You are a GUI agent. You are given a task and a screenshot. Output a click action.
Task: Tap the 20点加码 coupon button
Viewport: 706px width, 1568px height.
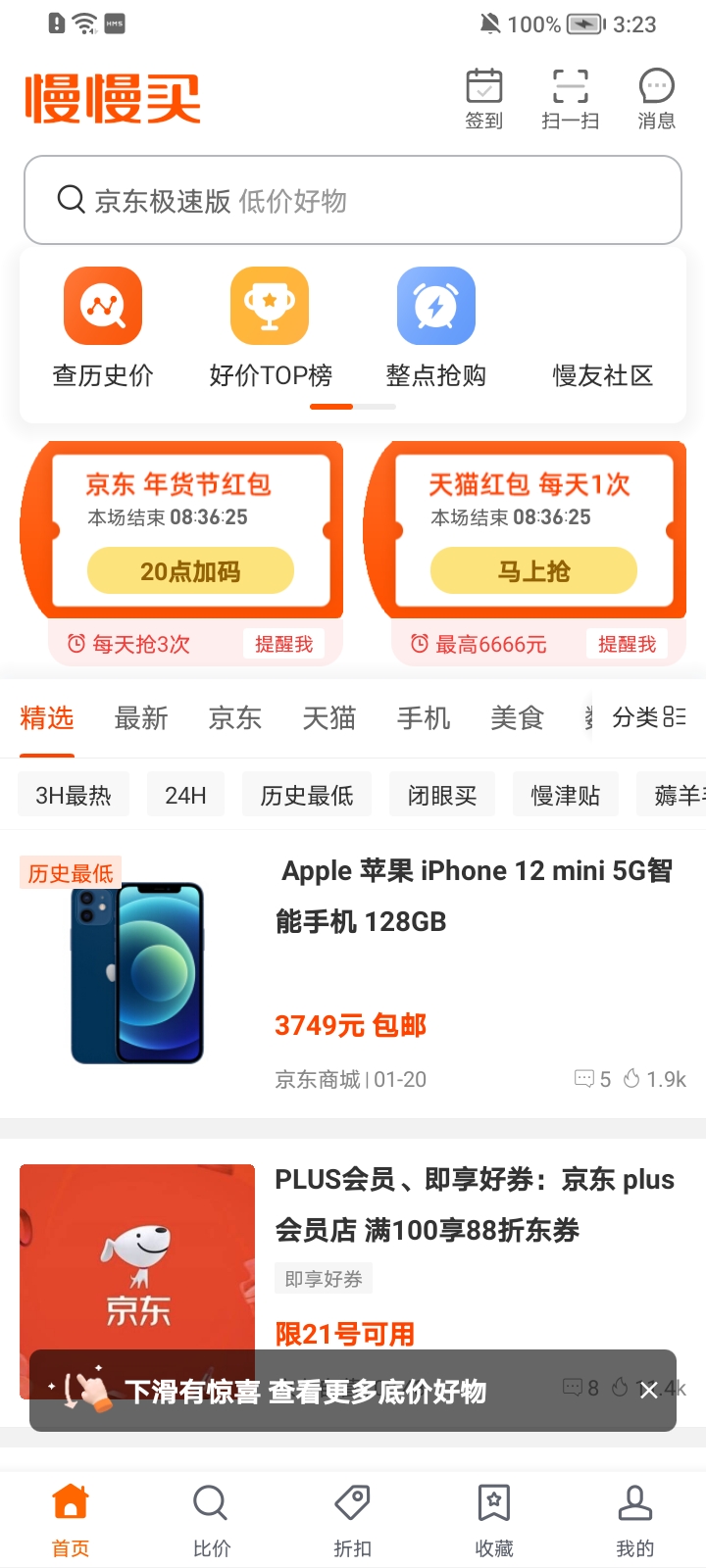pyautogui.click(x=190, y=570)
